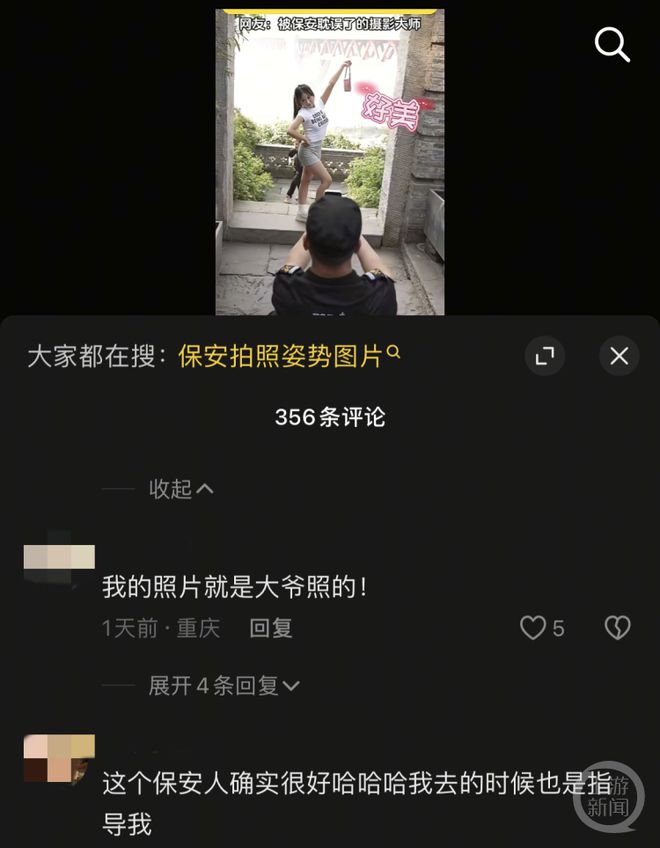Close the comments panel
660x848 pixels.
click(619, 356)
